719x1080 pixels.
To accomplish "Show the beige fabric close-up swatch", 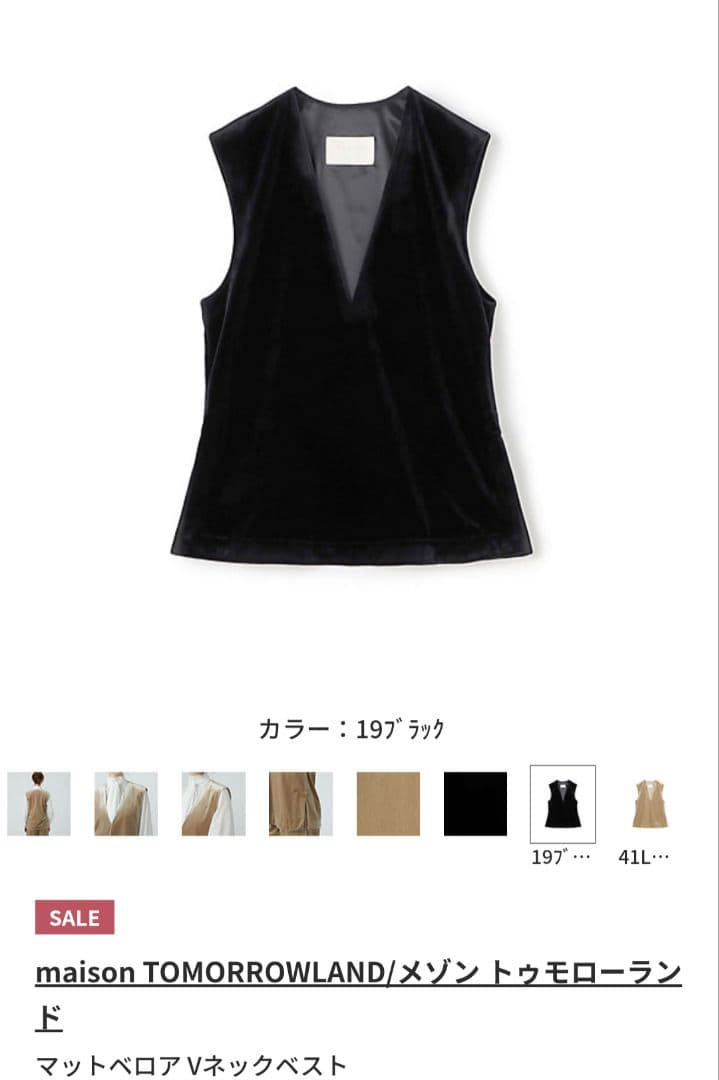I will tap(388, 804).
